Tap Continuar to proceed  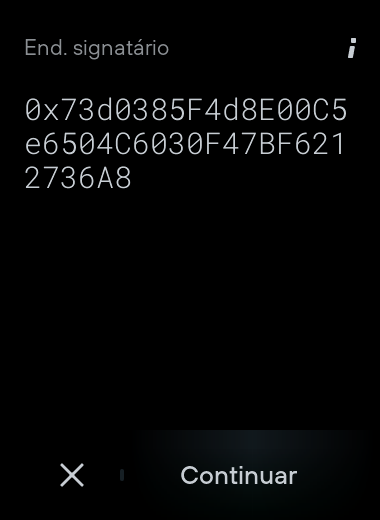239,475
